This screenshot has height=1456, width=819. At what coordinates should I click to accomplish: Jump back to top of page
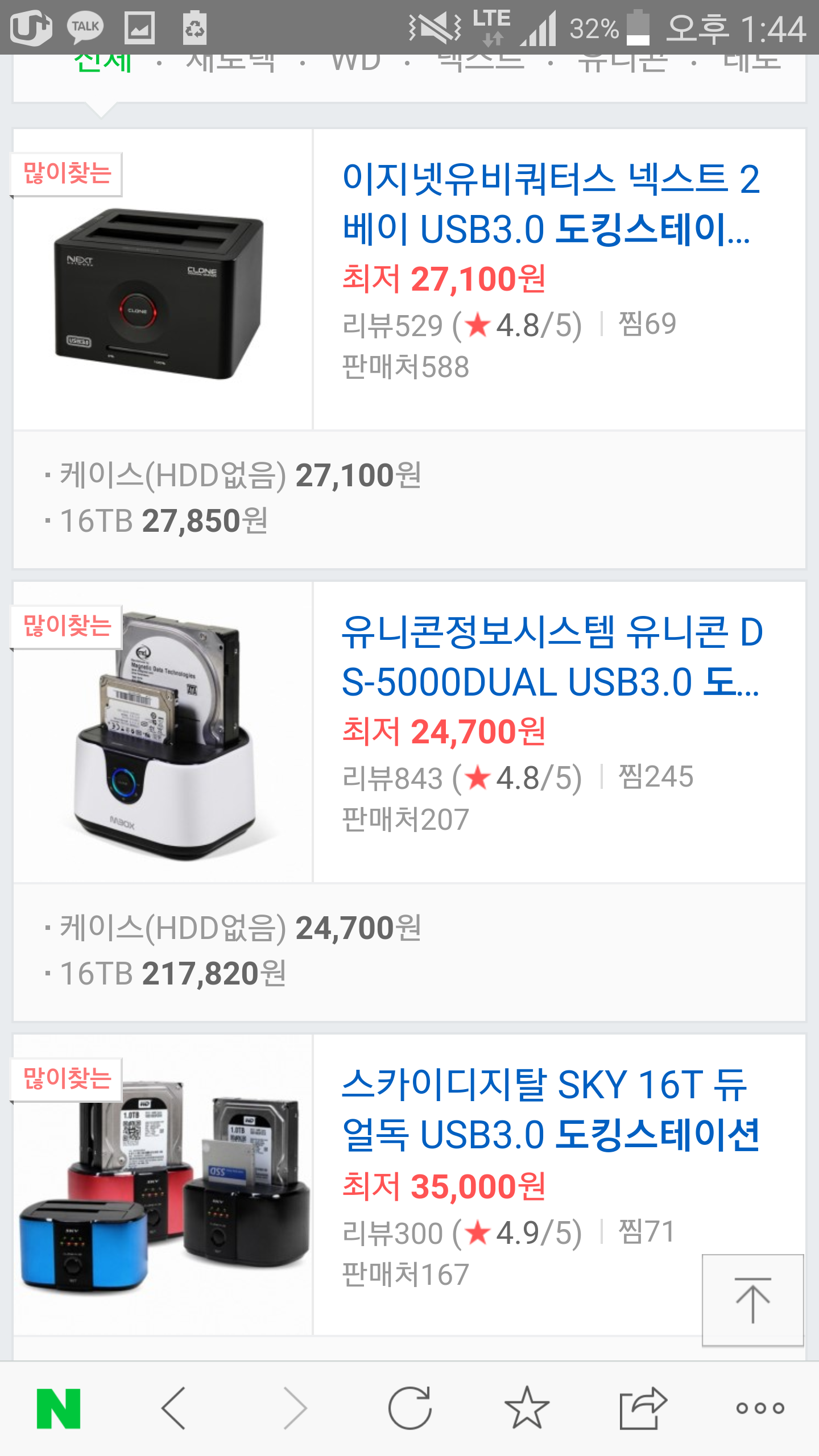752,1300
